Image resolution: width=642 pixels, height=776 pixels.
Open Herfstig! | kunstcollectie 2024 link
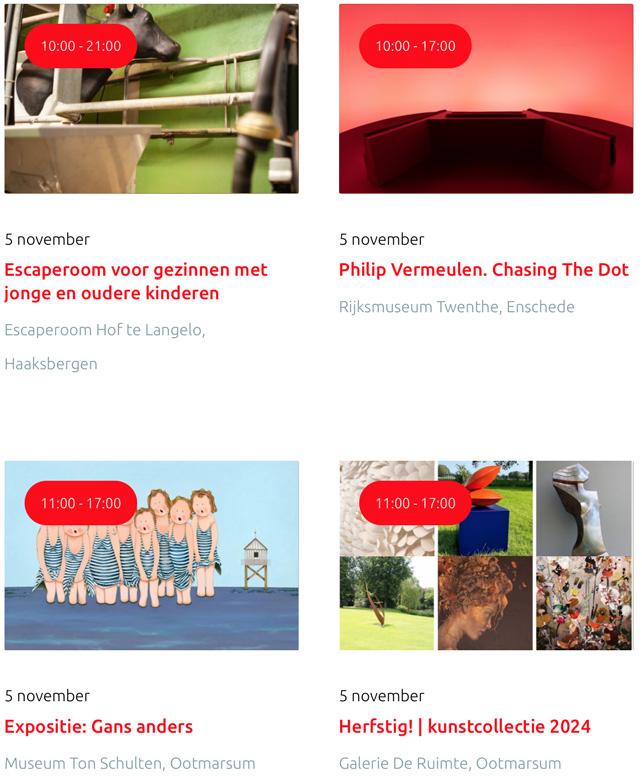464,726
